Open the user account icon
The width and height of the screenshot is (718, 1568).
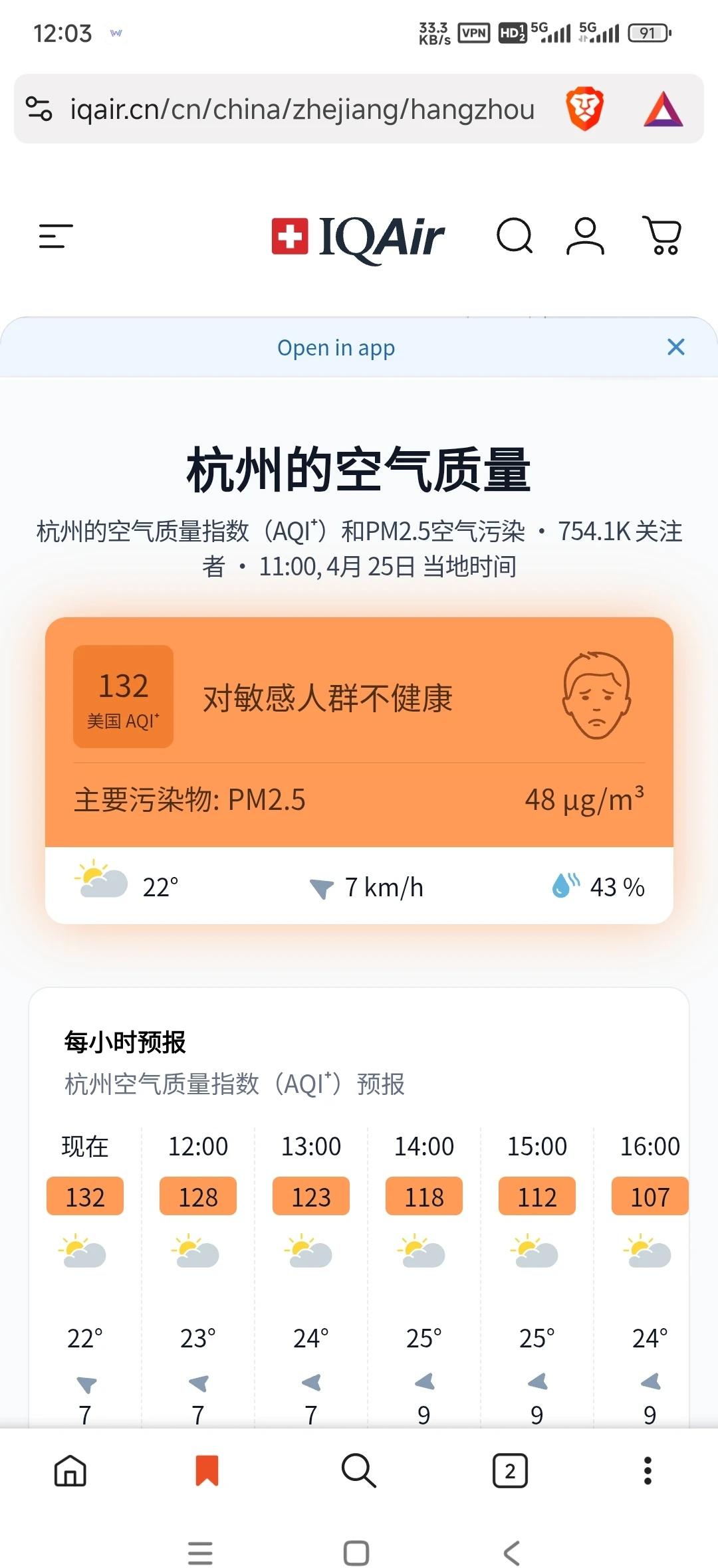click(x=584, y=237)
